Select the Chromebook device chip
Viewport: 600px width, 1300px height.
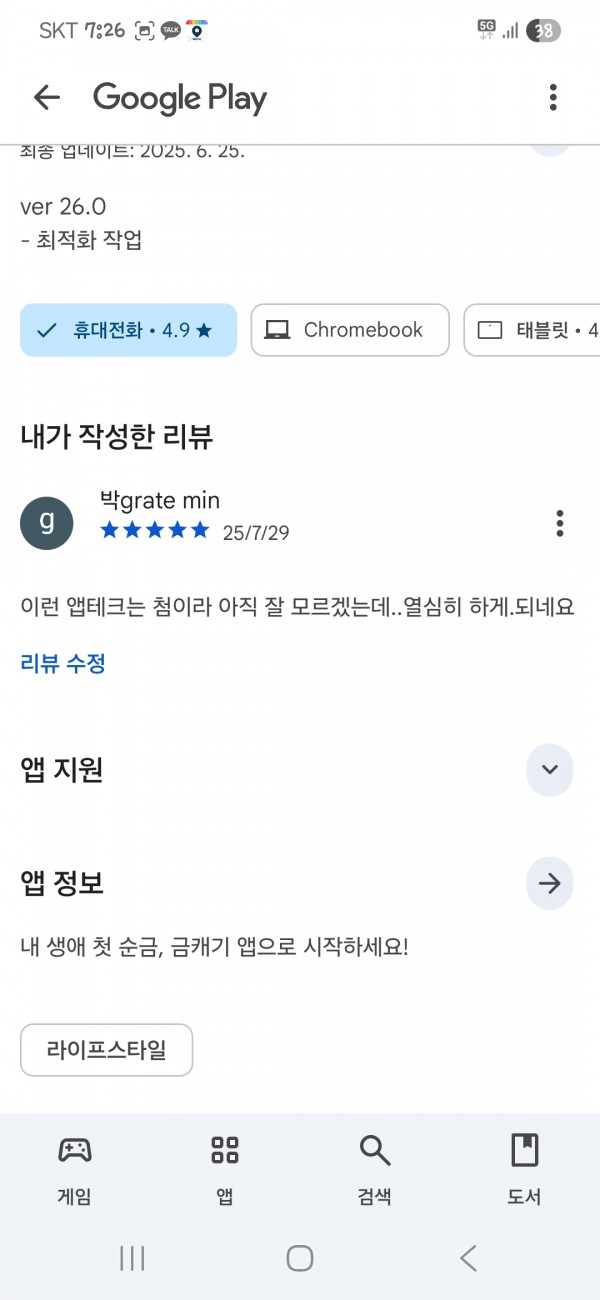tap(350, 330)
